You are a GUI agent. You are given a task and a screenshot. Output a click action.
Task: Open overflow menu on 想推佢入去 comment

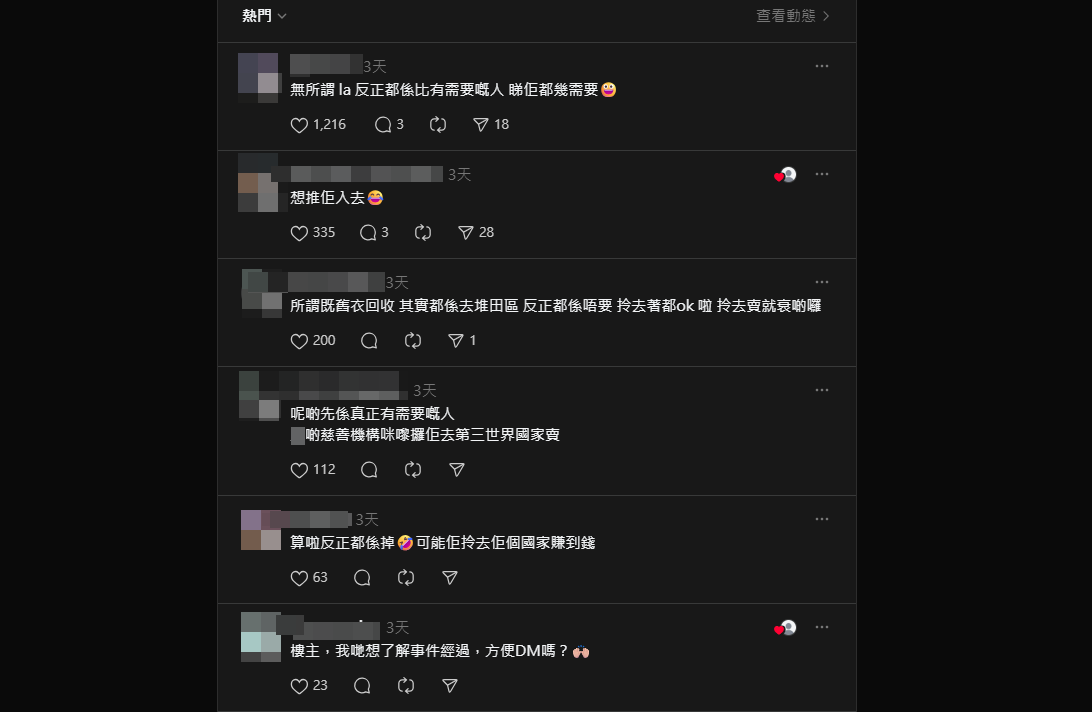point(821,174)
